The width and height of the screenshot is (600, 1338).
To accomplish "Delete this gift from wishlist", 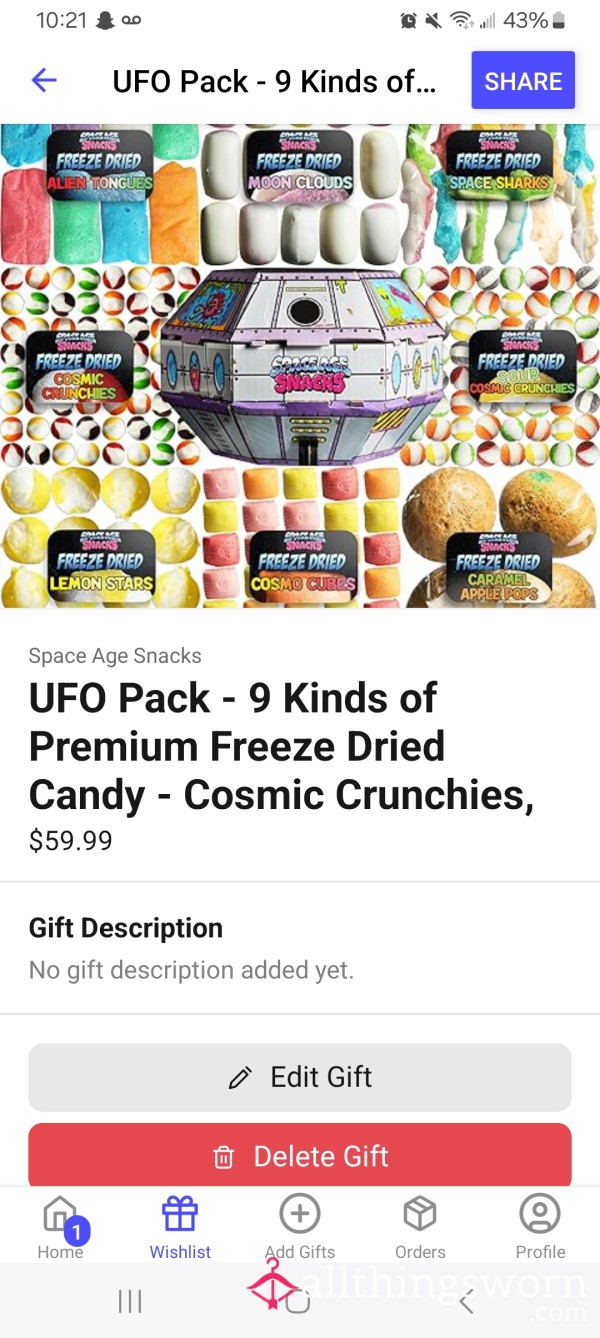I will (300, 1156).
